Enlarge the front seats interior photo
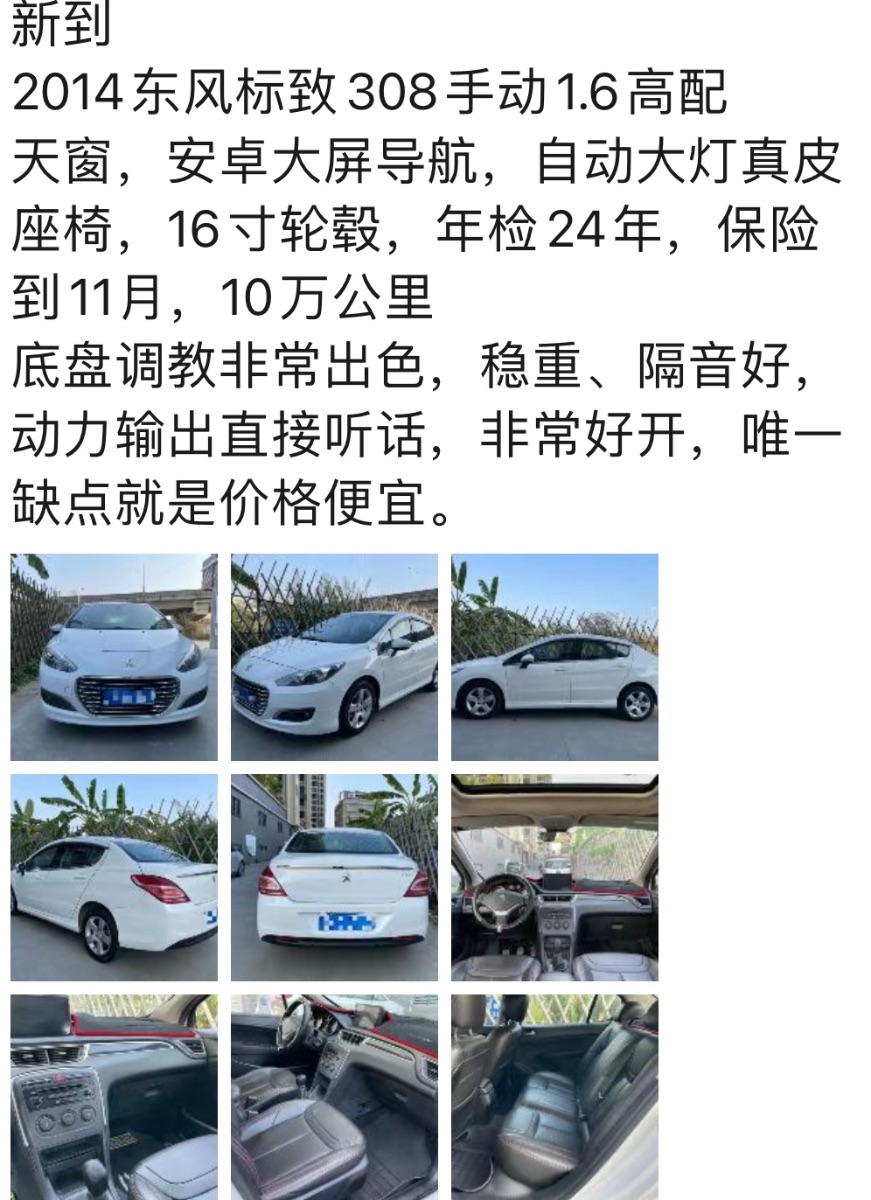871x1200 pixels. (334, 1097)
